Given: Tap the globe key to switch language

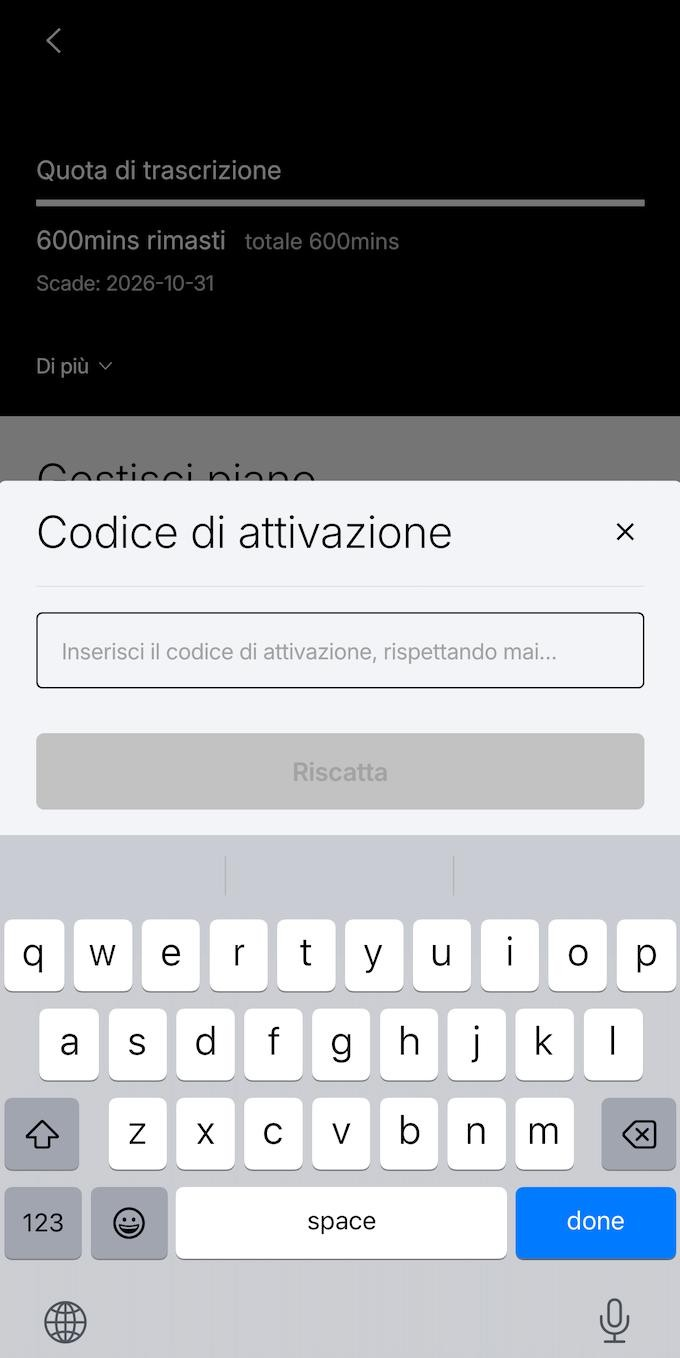Looking at the screenshot, I should 66,1322.
